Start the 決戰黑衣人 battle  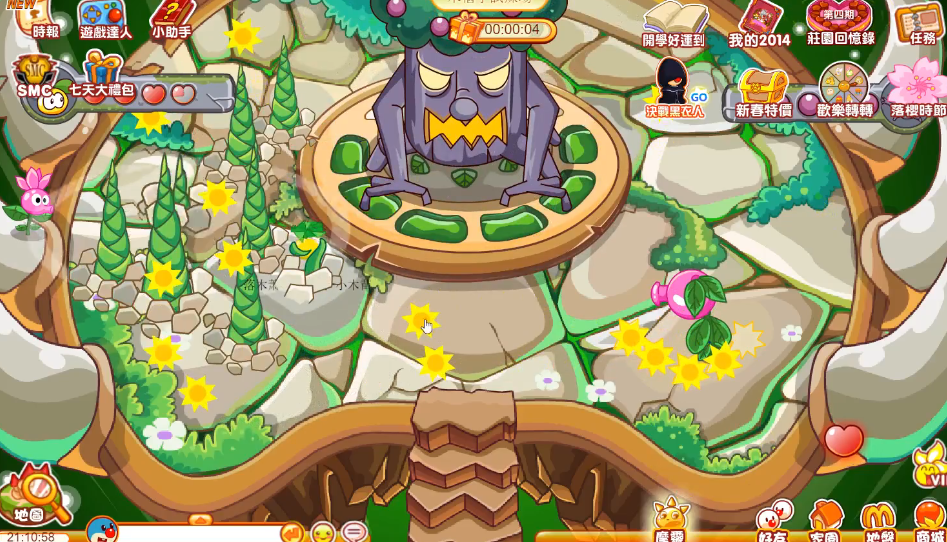[674, 88]
